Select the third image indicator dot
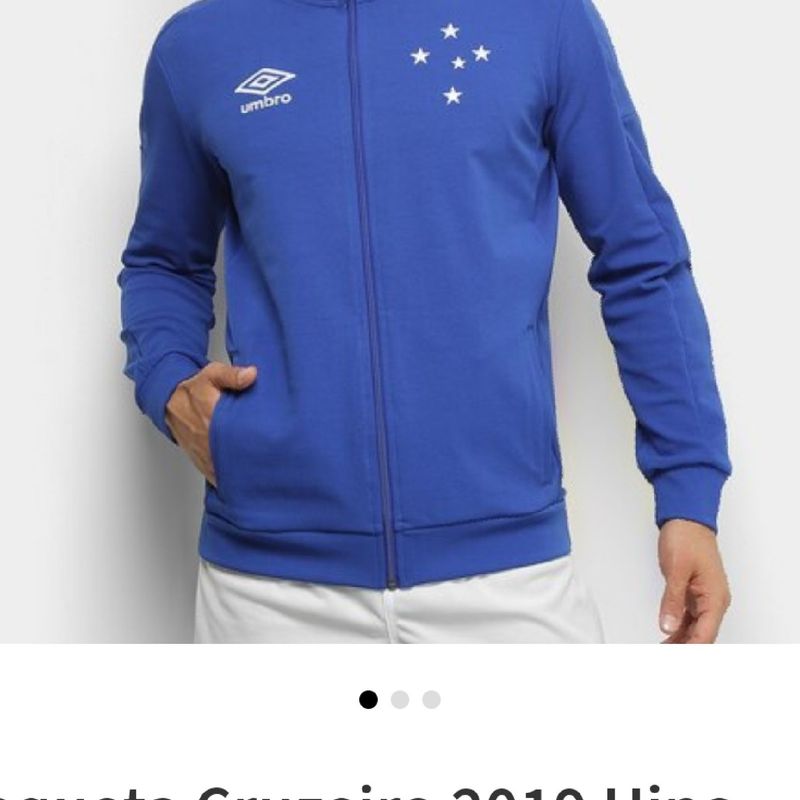This screenshot has width=800, height=800. 431,700
